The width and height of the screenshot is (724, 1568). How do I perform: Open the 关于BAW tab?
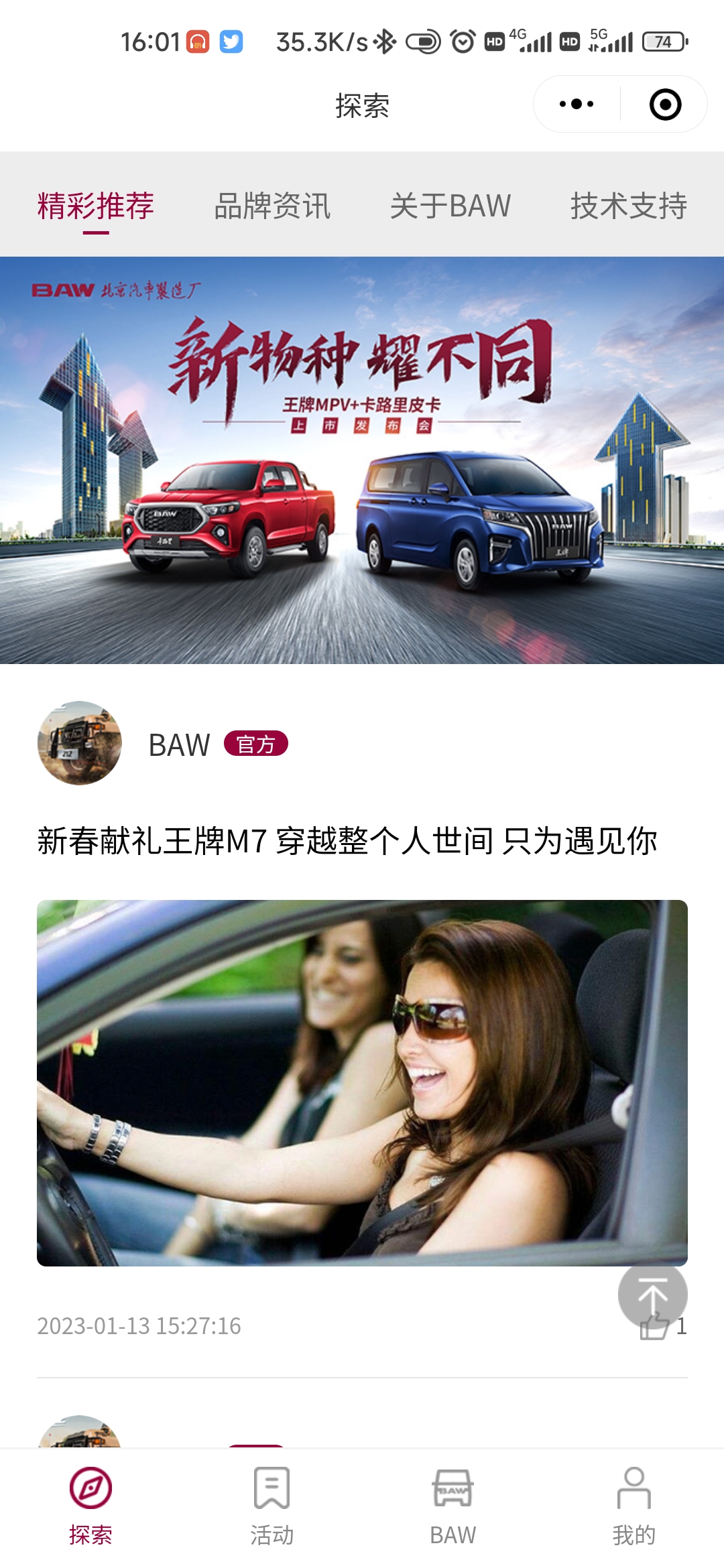450,206
